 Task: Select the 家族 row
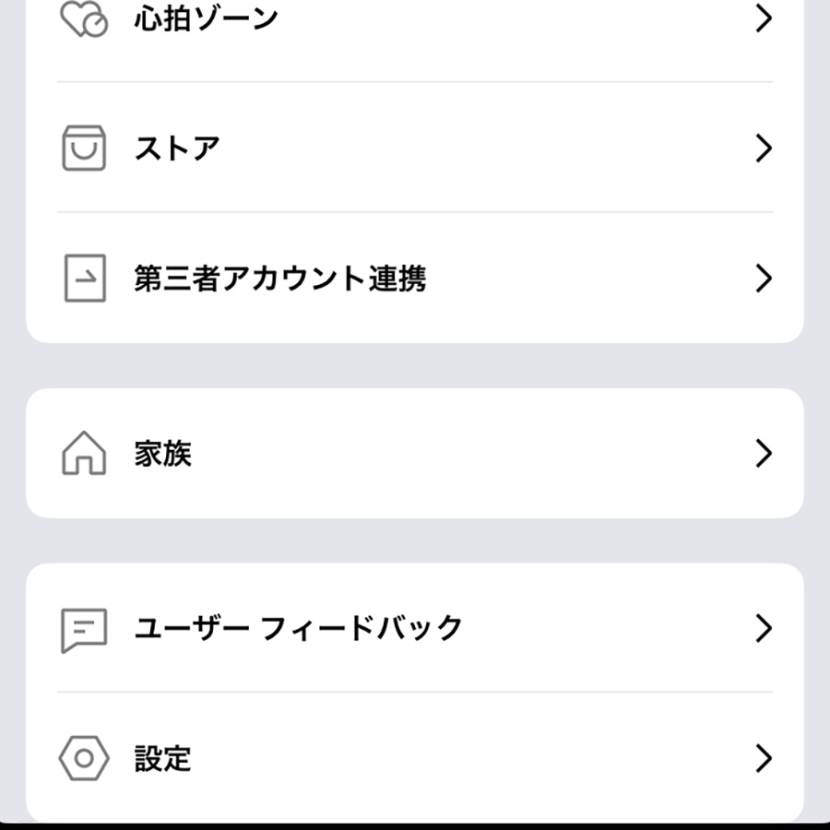click(x=414, y=454)
